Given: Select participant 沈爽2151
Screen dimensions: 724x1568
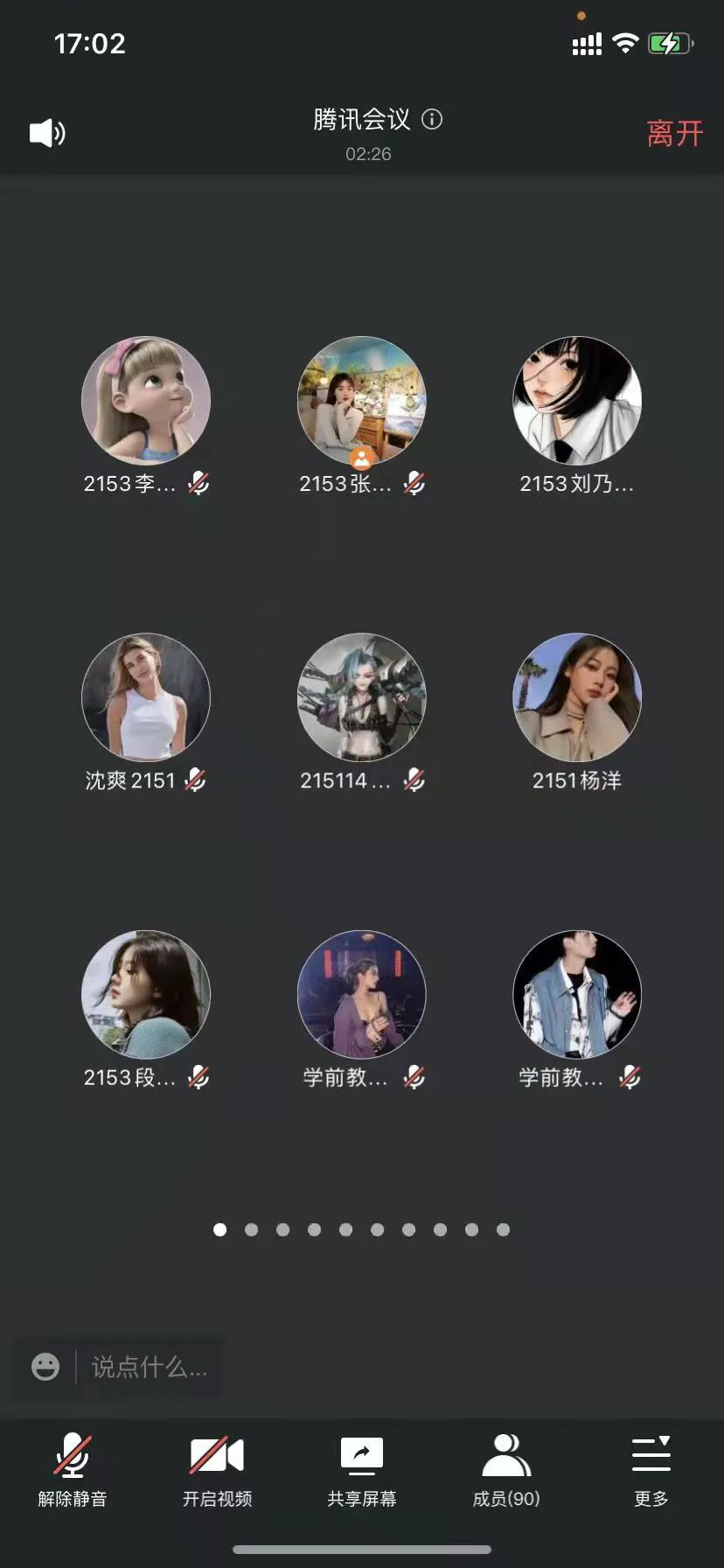Looking at the screenshot, I should point(146,697).
